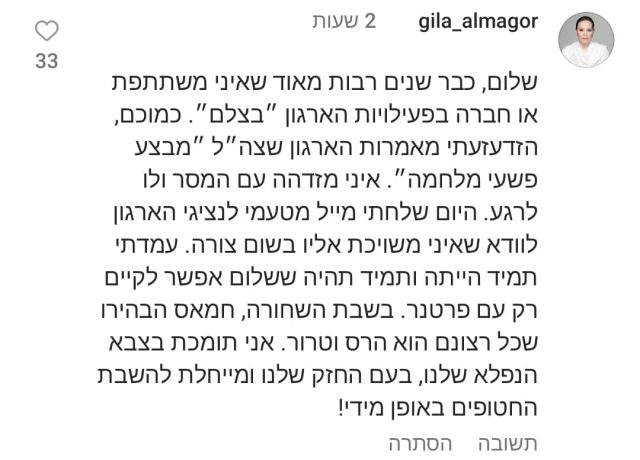The image size is (640, 460).
Task: Like gila_almagor's comment with the heart
Action: coord(47,31)
